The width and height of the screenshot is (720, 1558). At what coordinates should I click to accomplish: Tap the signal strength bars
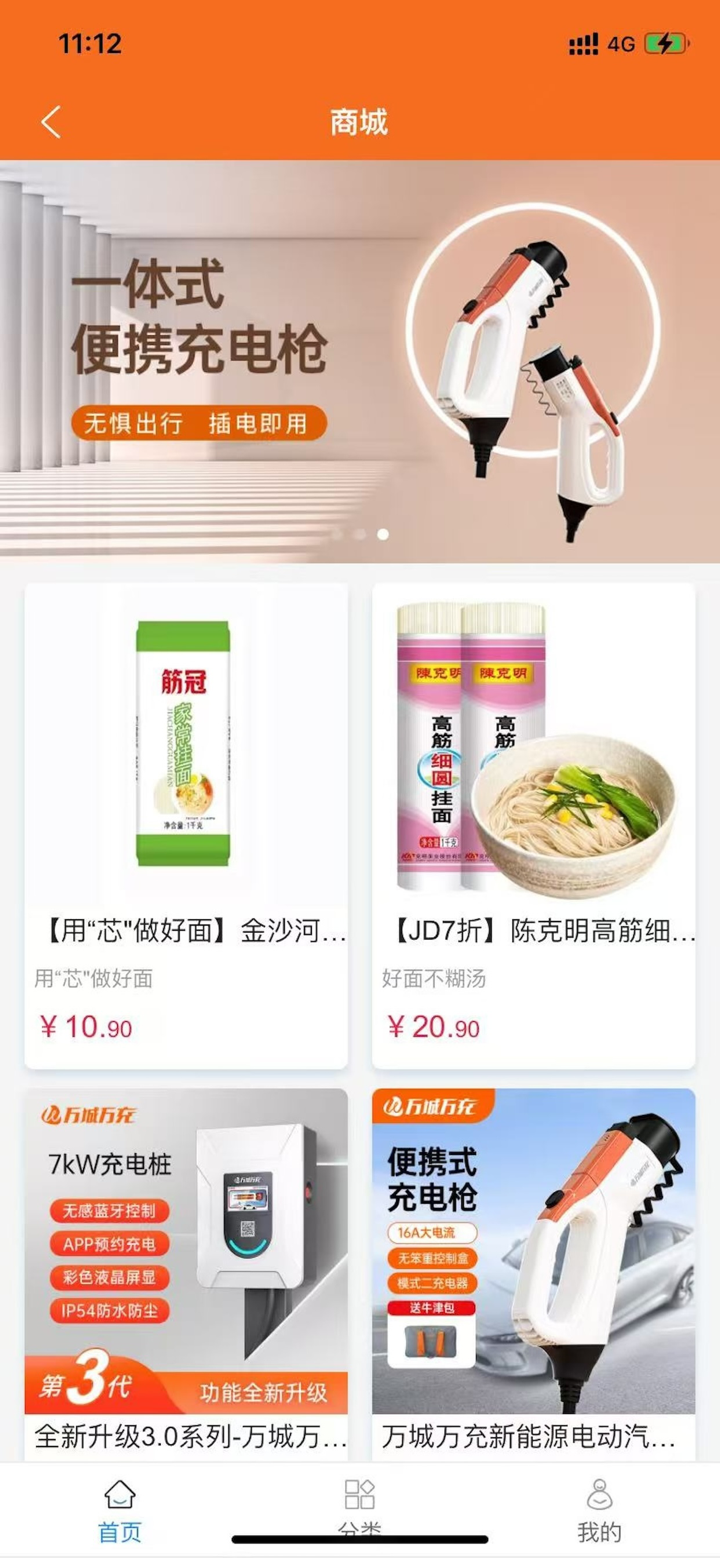[x=583, y=42]
